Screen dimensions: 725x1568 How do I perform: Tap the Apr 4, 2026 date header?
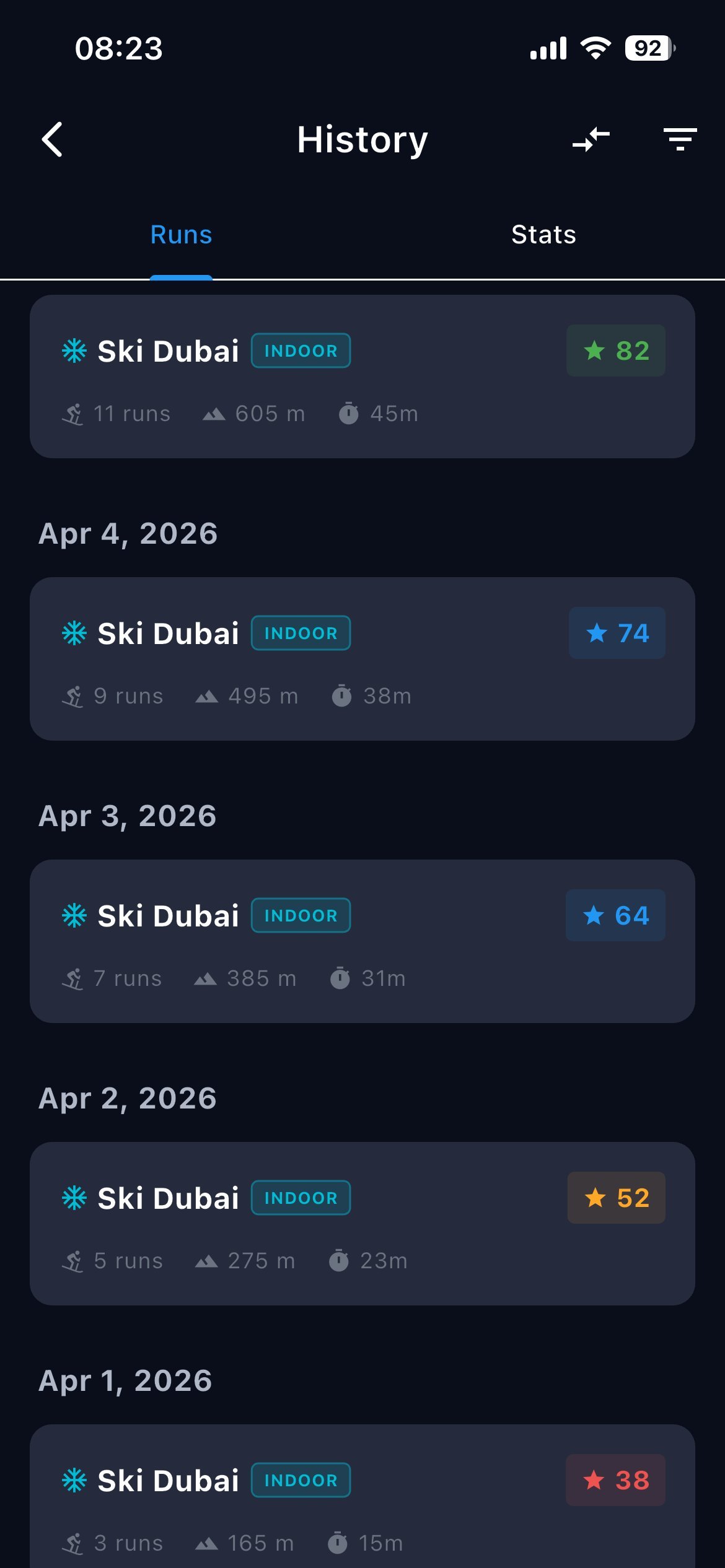pyautogui.click(x=128, y=533)
